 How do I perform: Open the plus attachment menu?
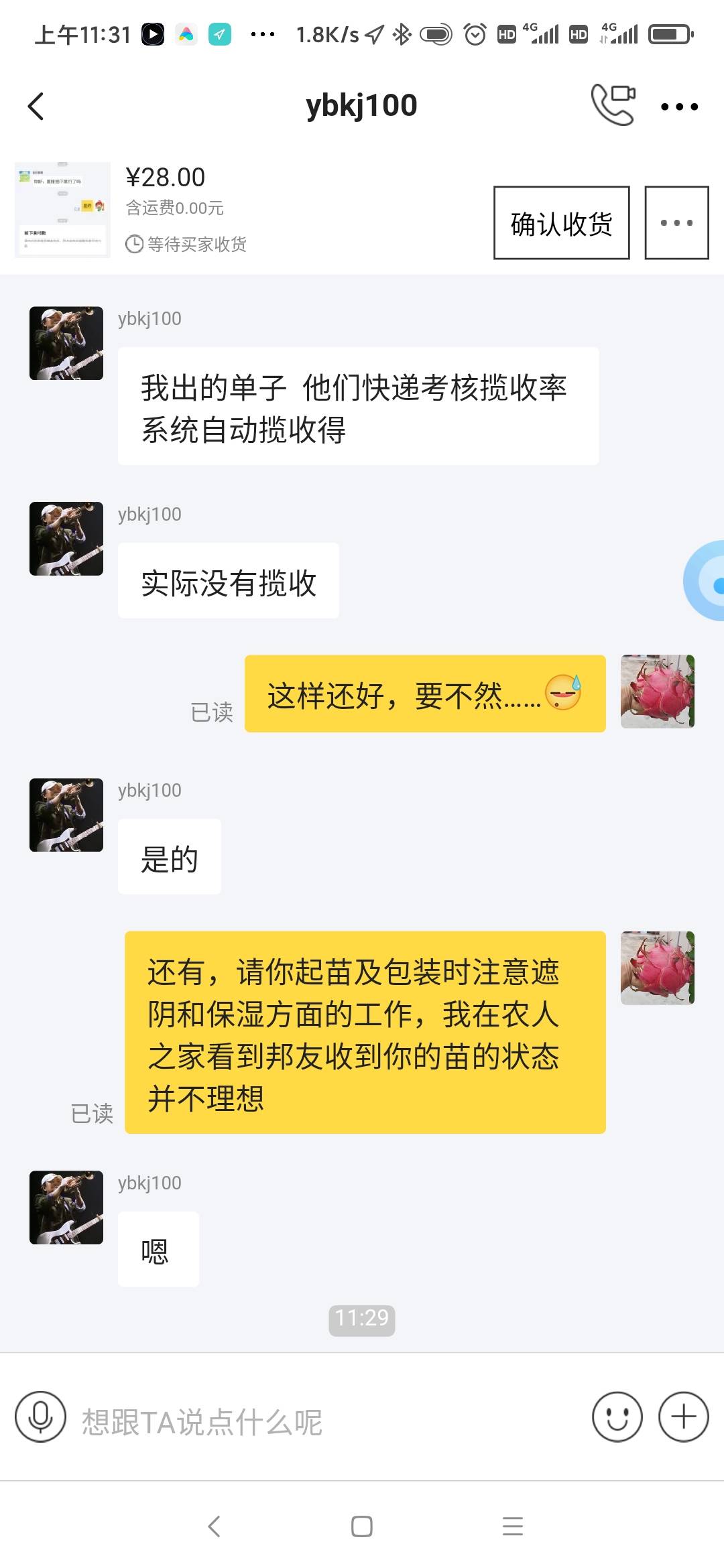click(x=683, y=1417)
